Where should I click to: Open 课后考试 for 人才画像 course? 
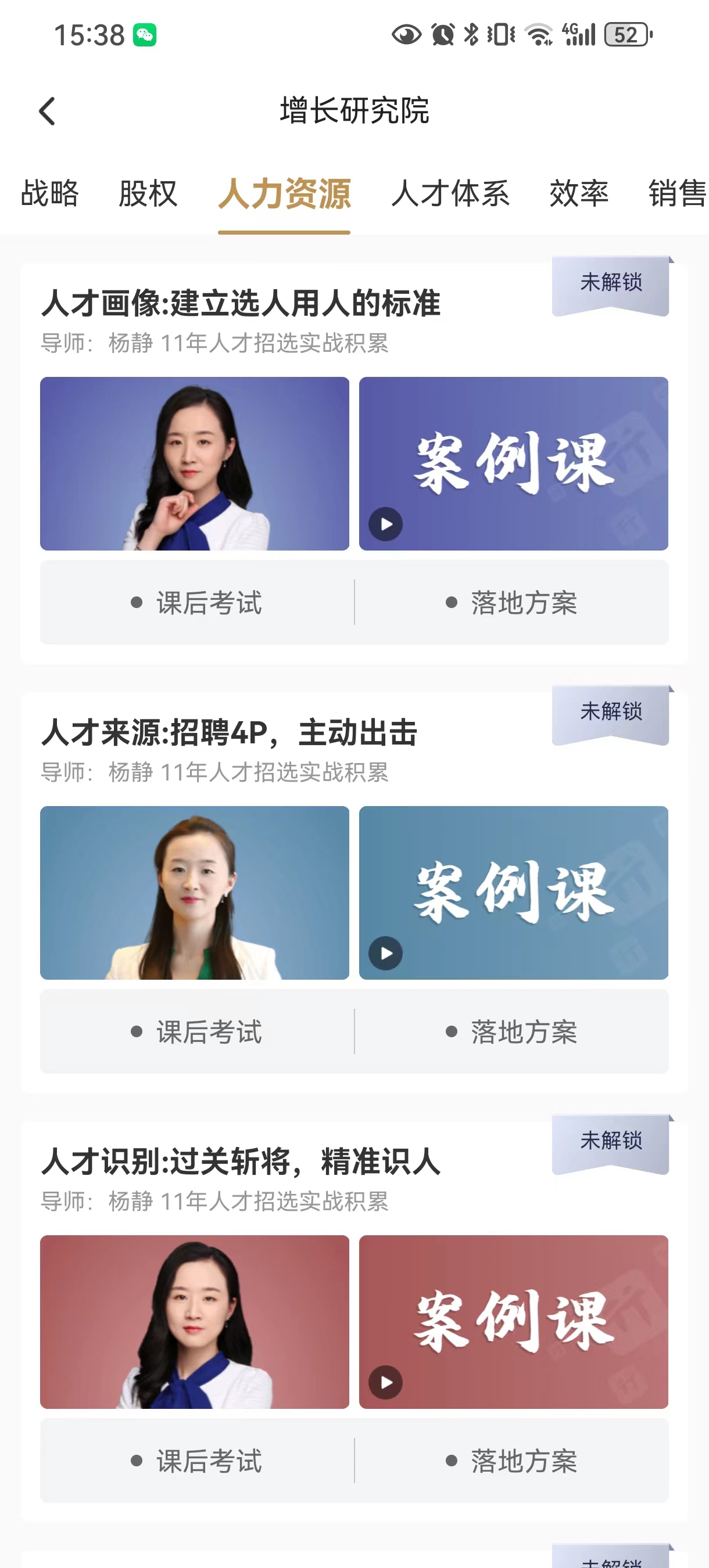[197, 603]
